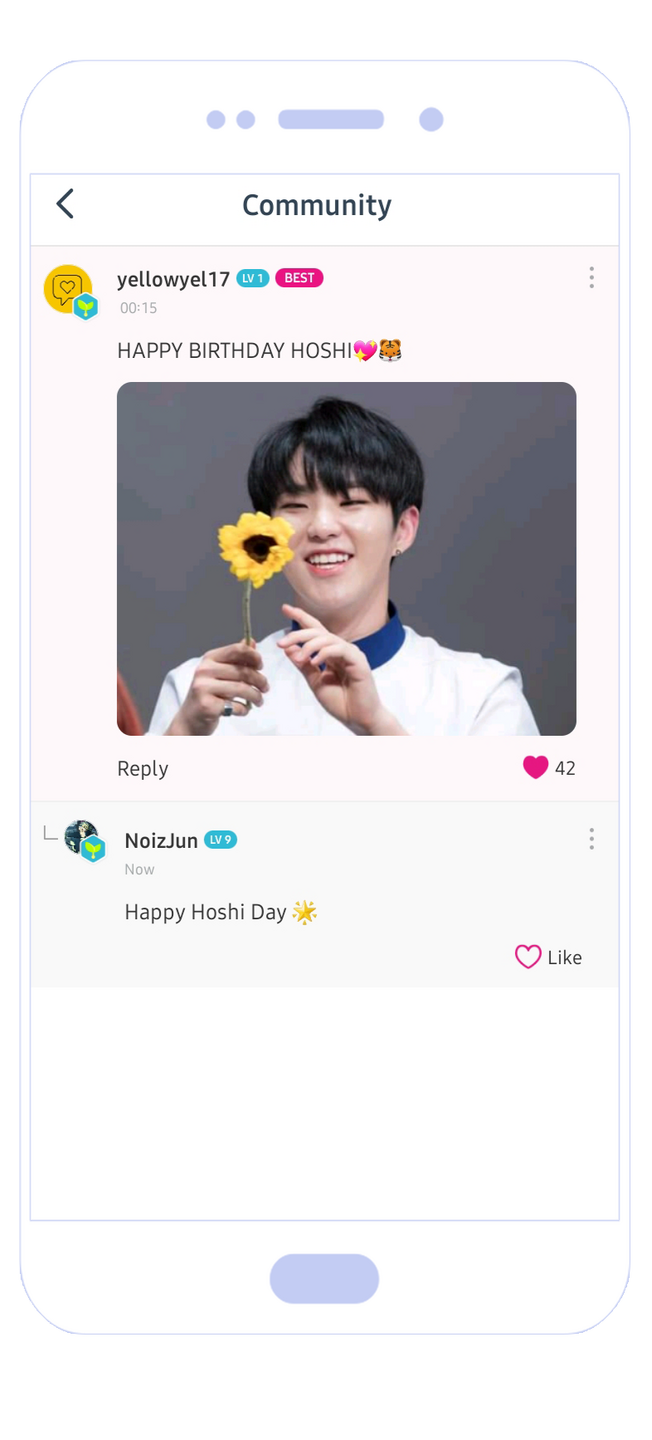View the sunflower photo in yellowyel17's post
652x1440 pixels.
[346, 559]
